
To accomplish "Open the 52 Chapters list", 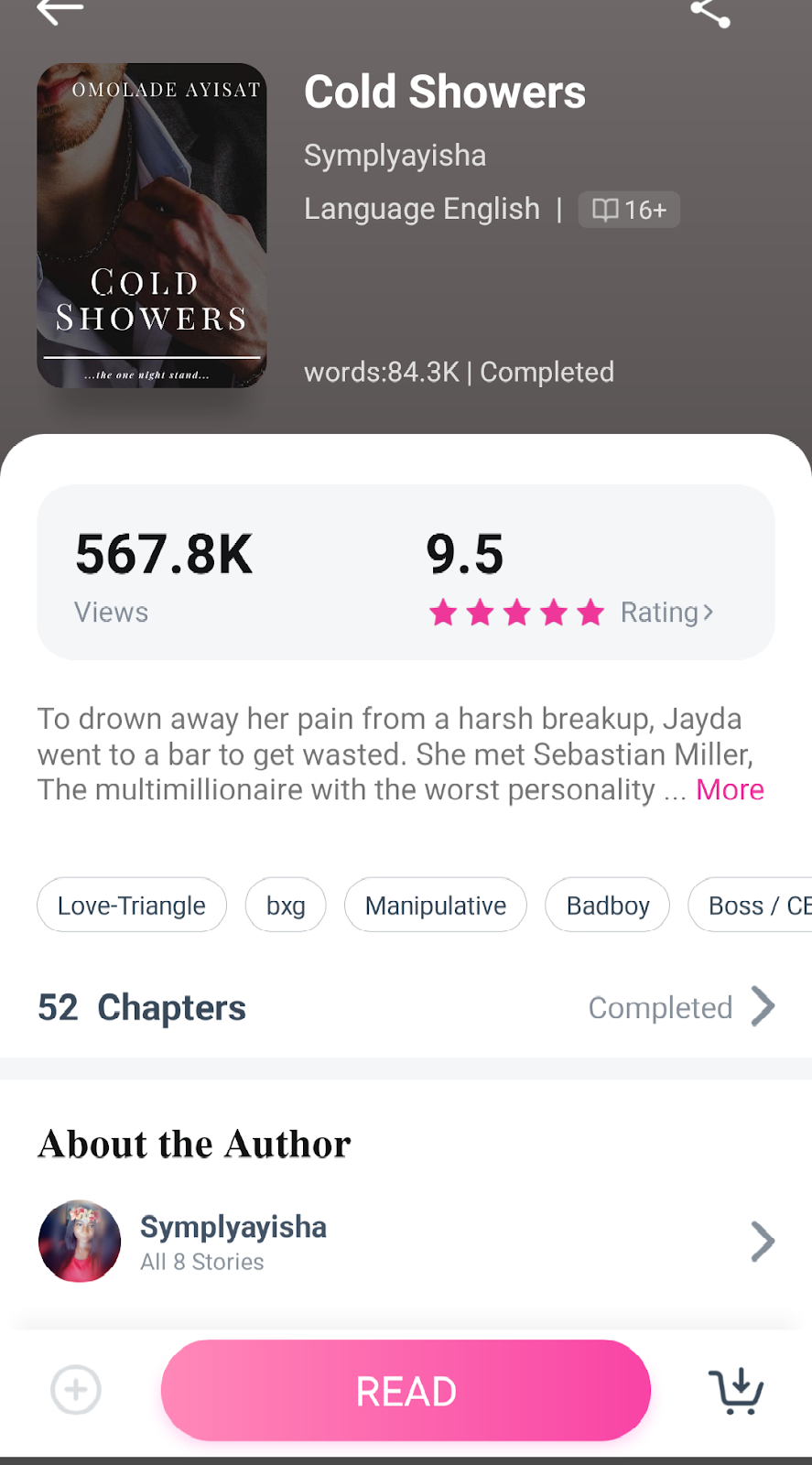I will click(x=406, y=1007).
